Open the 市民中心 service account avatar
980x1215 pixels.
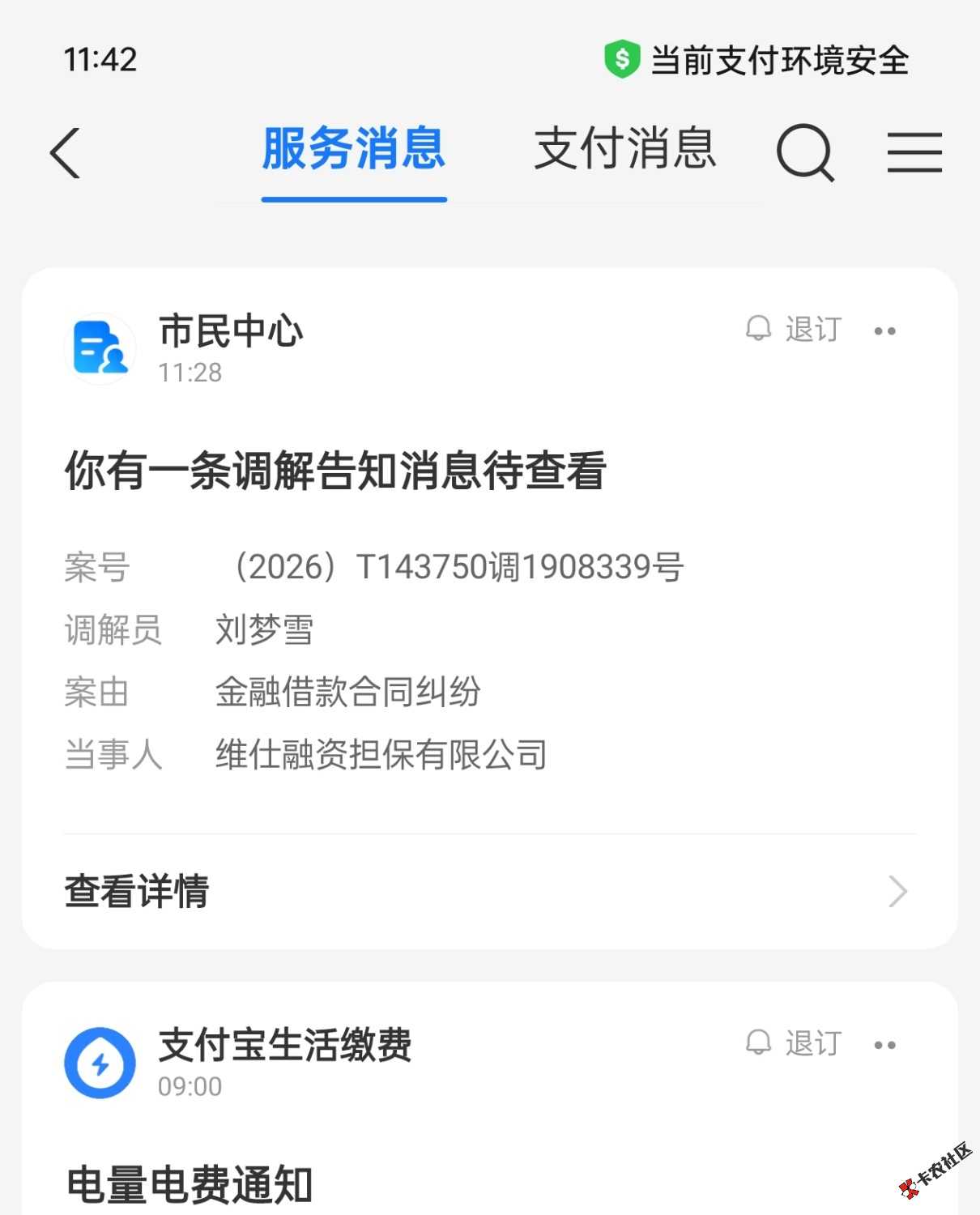[100, 348]
